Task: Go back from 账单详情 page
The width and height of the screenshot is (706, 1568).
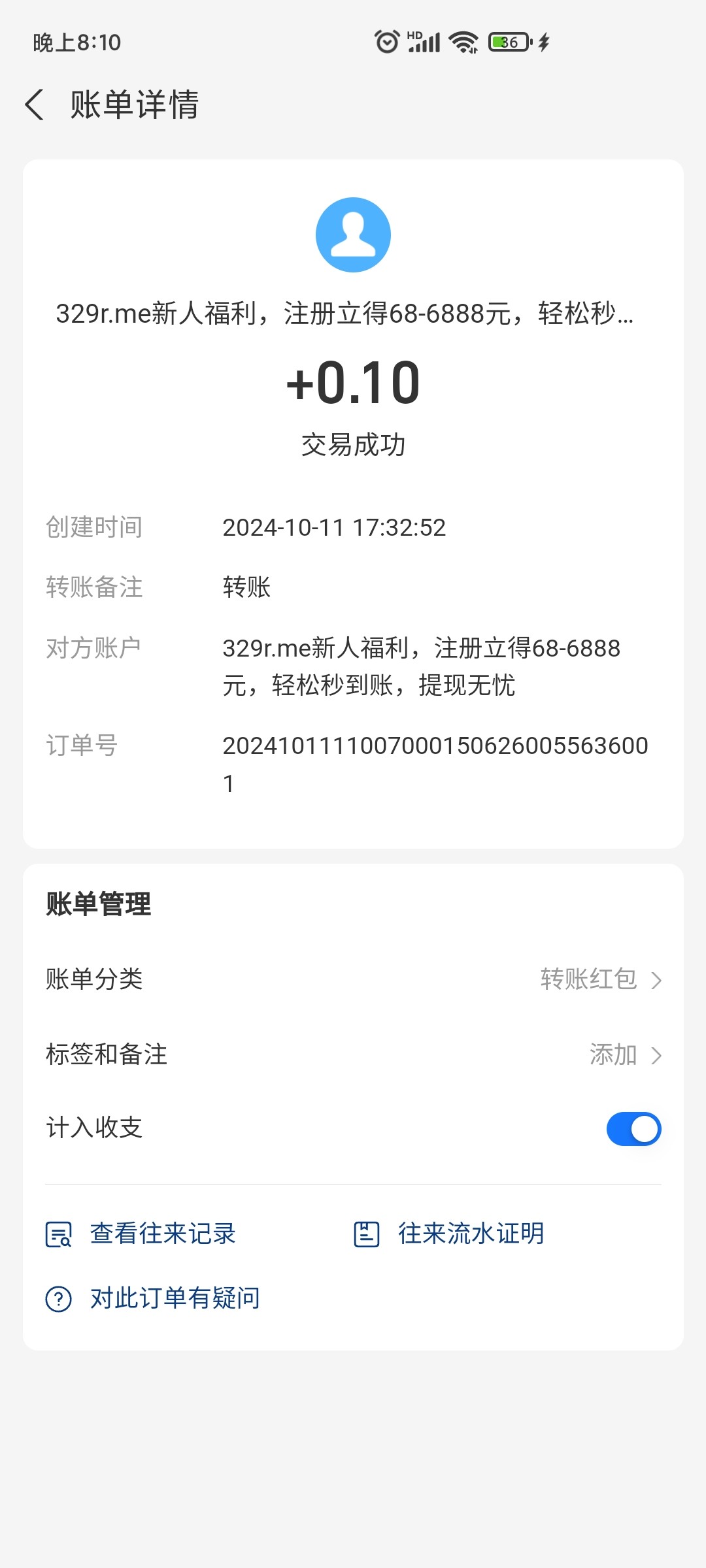Action: tap(35, 105)
